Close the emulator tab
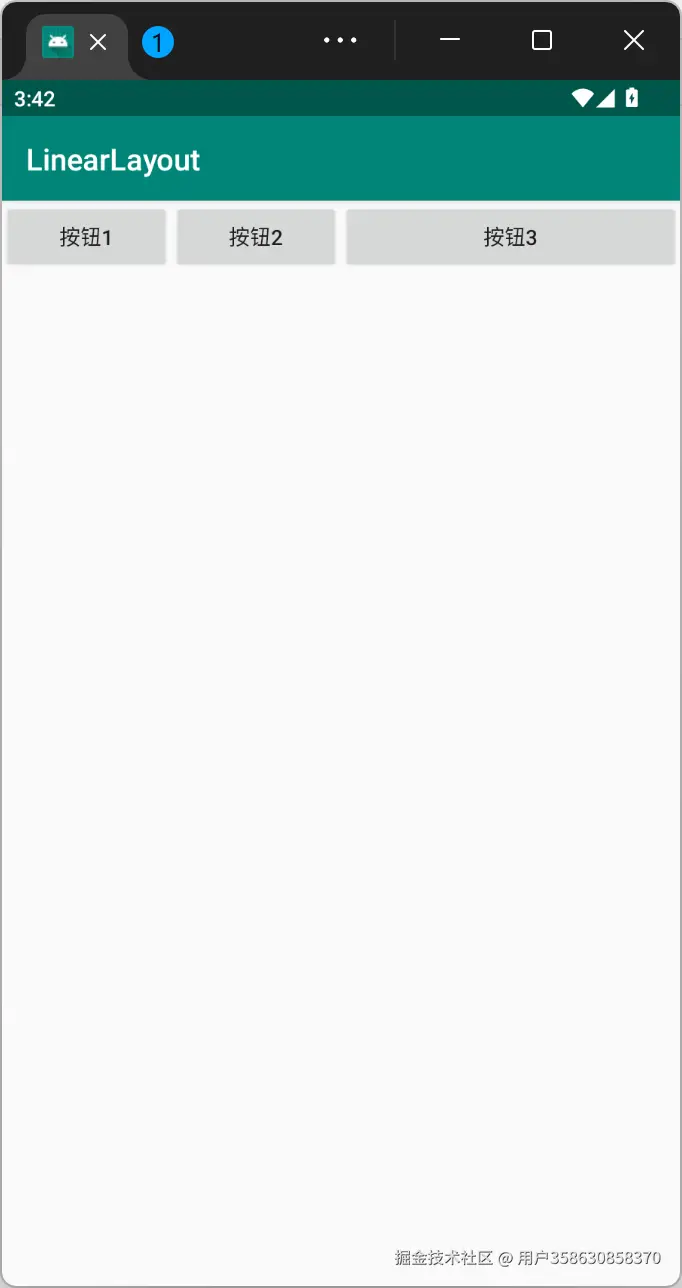Screen dimensions: 682x1288 pyautogui.click(x=98, y=42)
